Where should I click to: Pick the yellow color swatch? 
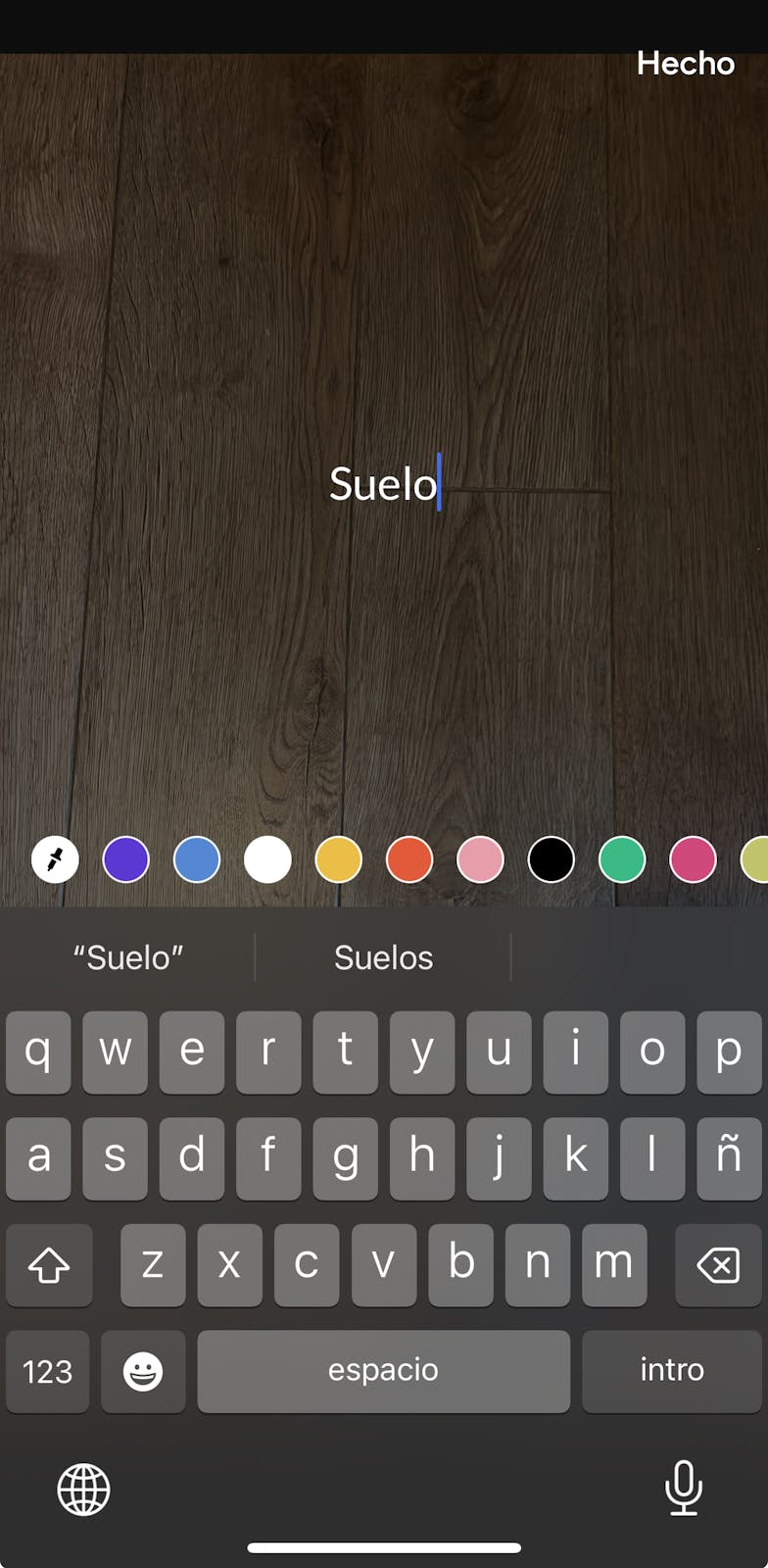click(339, 860)
